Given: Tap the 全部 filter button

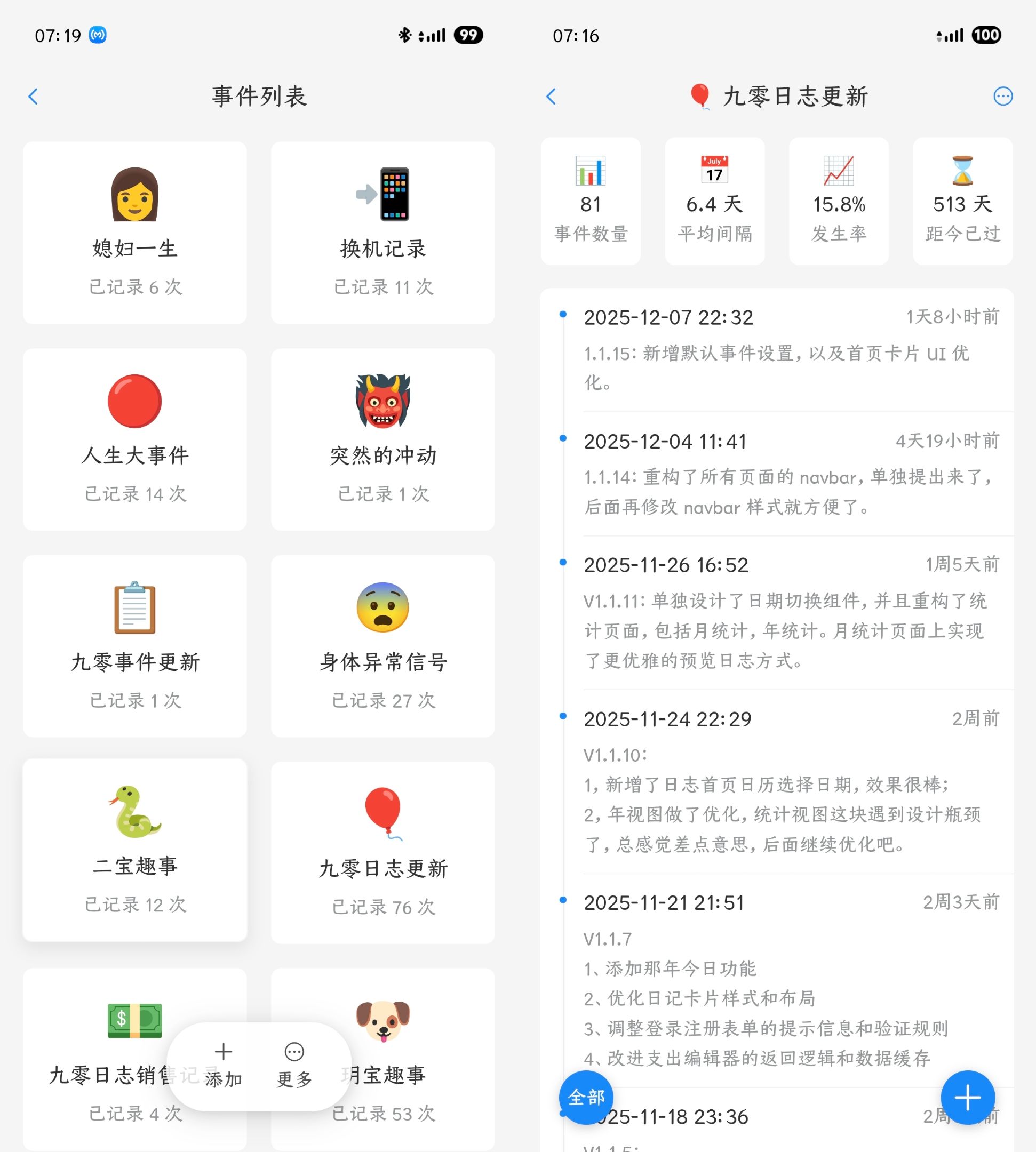Looking at the screenshot, I should tap(586, 1097).
